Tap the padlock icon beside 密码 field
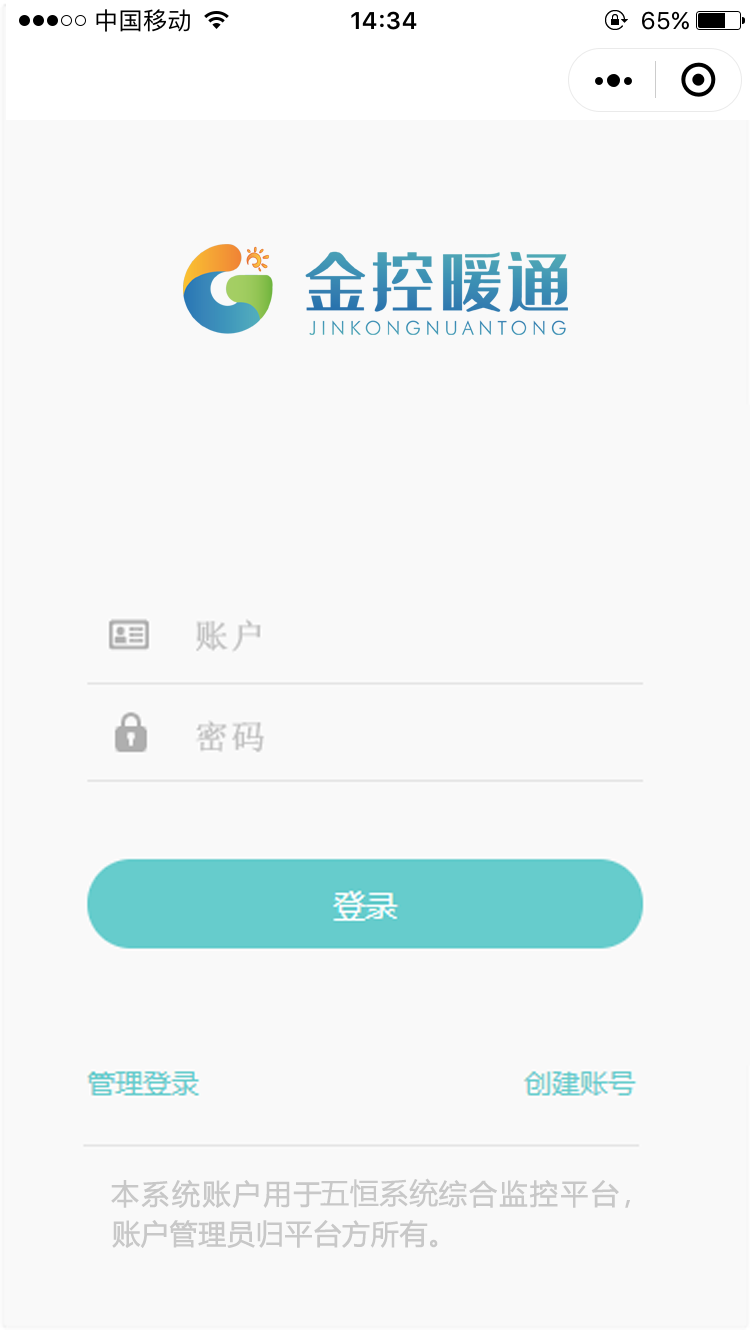 pos(129,735)
